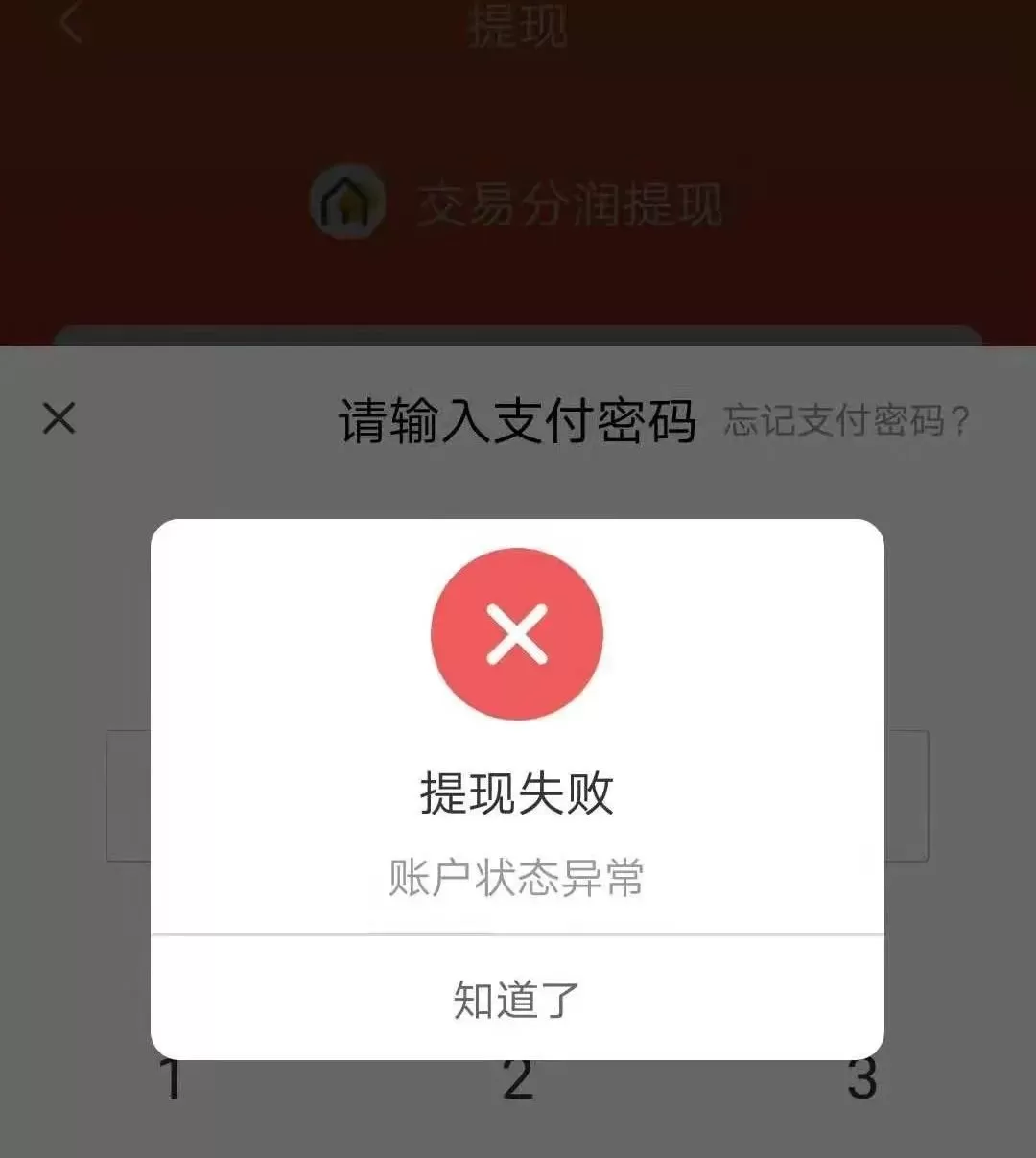
Task: Tap the red error circle icon in the dialog
Action: point(517,633)
